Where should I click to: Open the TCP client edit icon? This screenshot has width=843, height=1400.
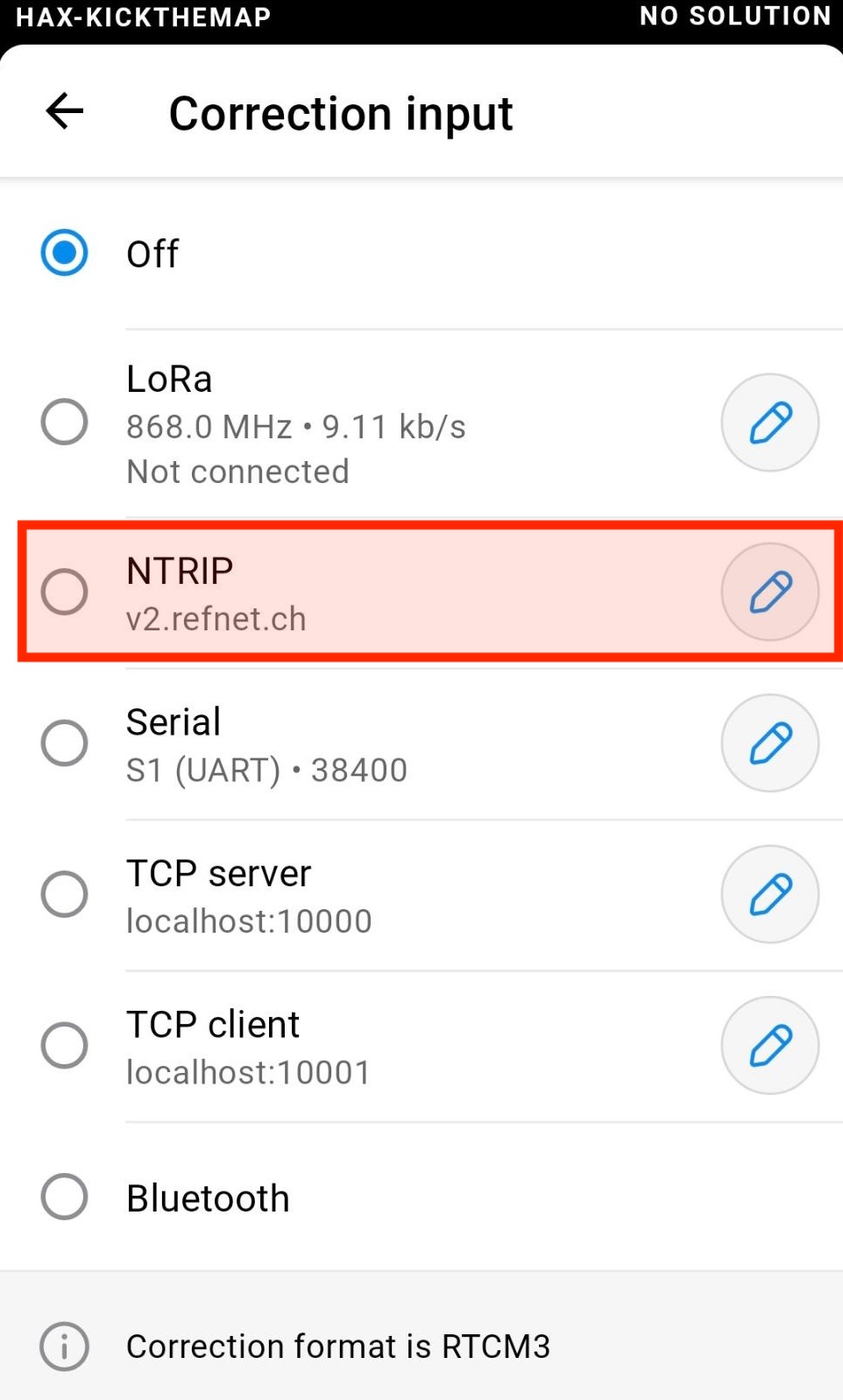(769, 1045)
